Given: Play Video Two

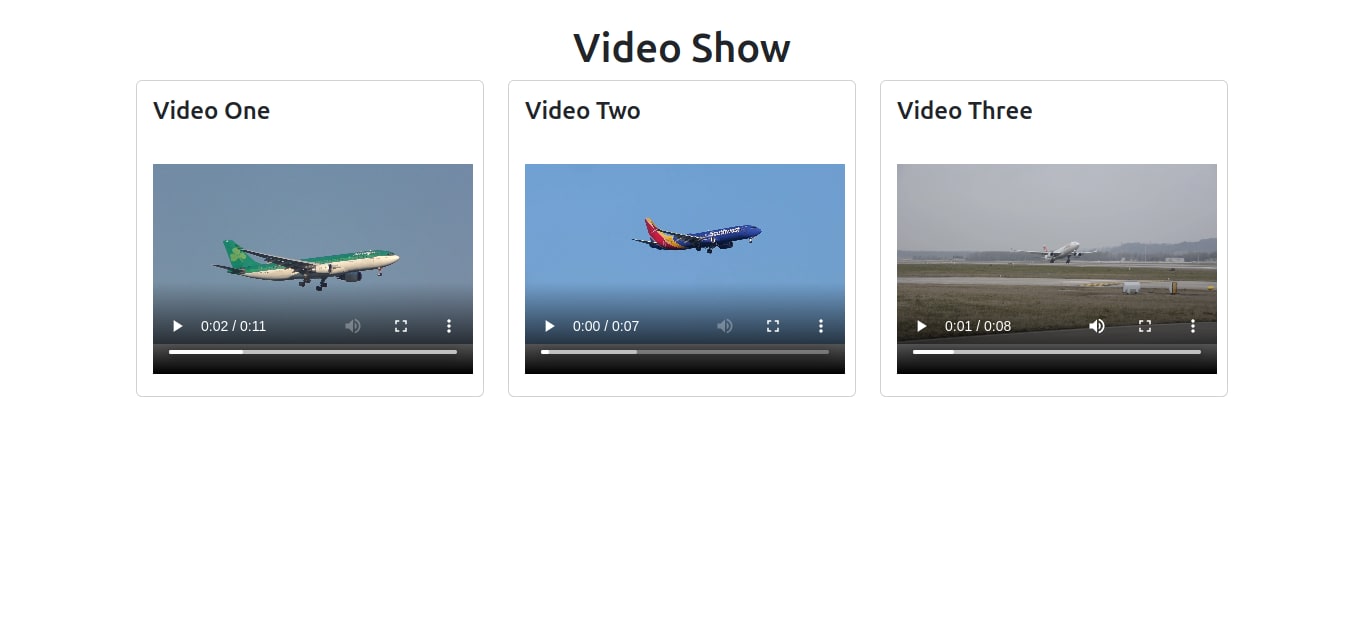Looking at the screenshot, I should pos(550,326).
